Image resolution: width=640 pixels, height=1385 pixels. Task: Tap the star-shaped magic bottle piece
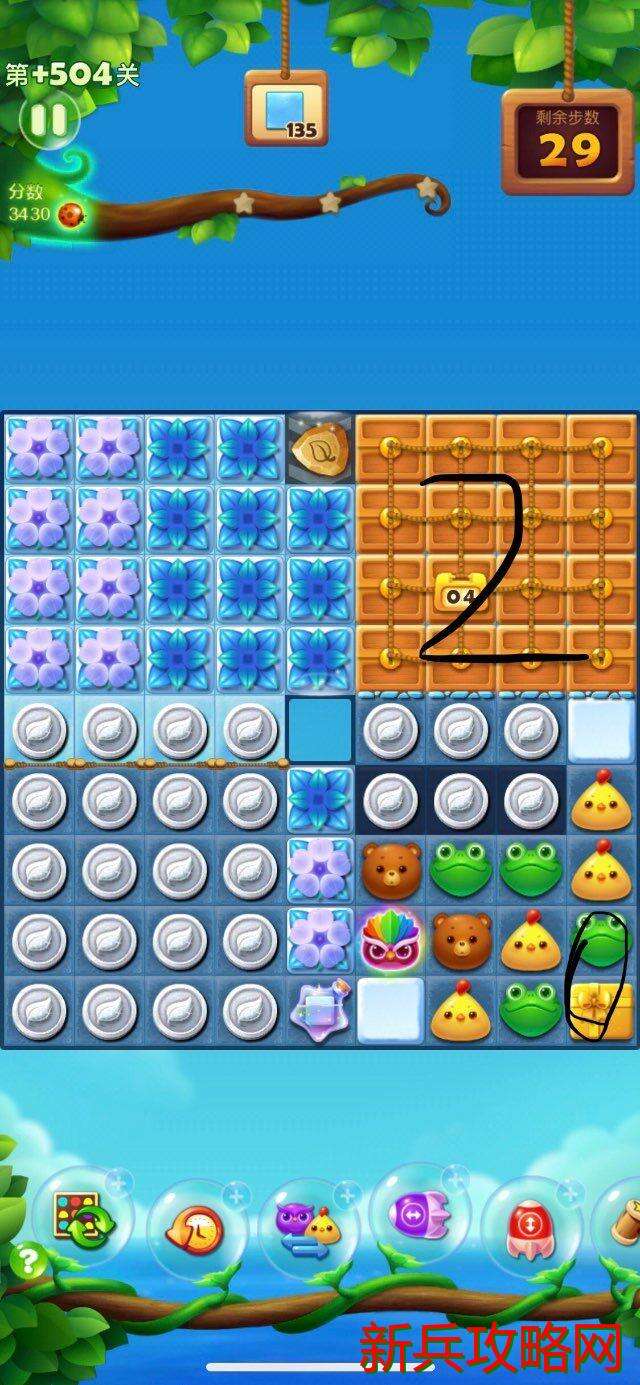pyautogui.click(x=320, y=1010)
